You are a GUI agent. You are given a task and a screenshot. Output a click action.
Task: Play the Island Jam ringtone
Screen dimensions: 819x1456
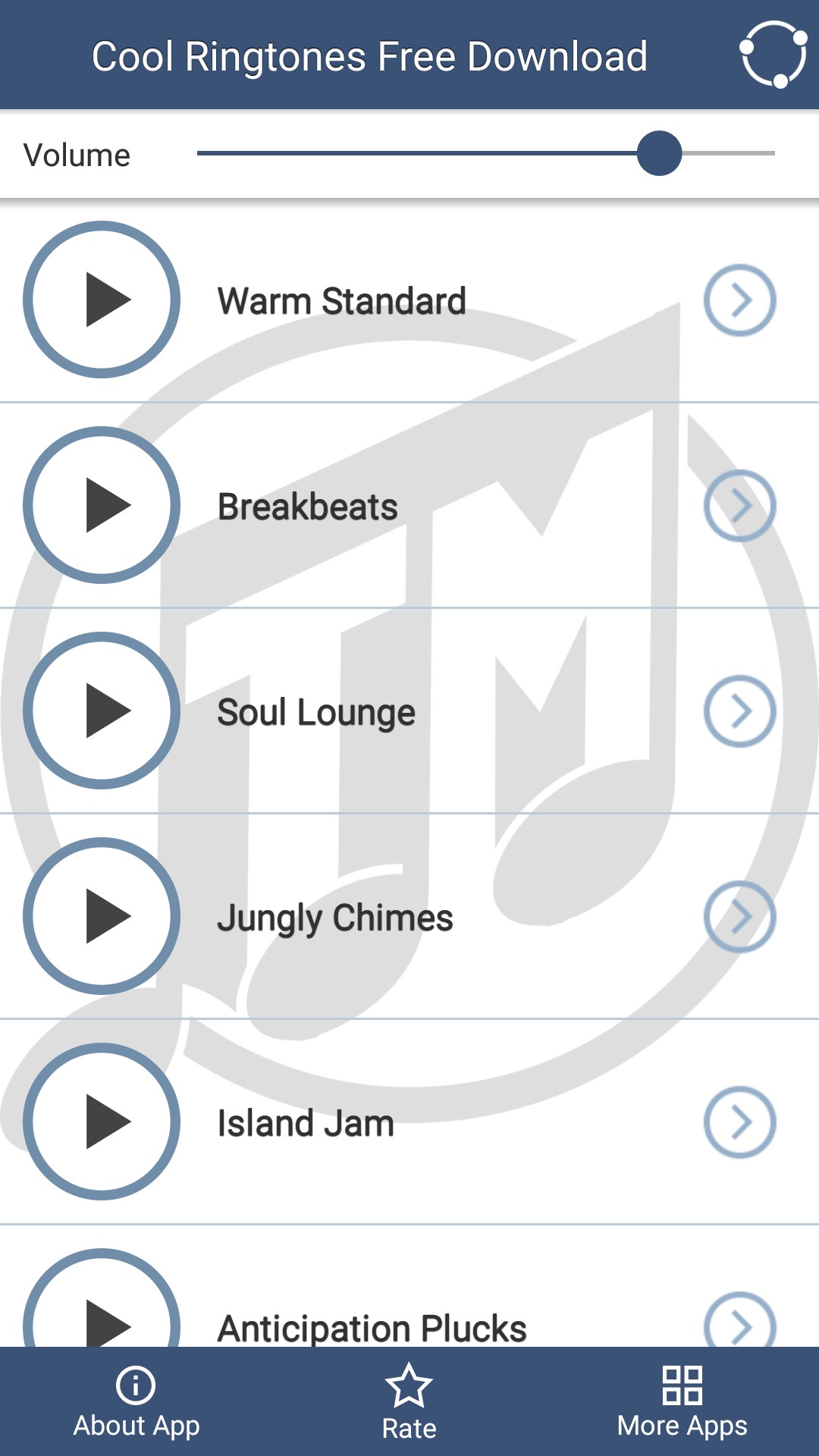coord(102,1122)
